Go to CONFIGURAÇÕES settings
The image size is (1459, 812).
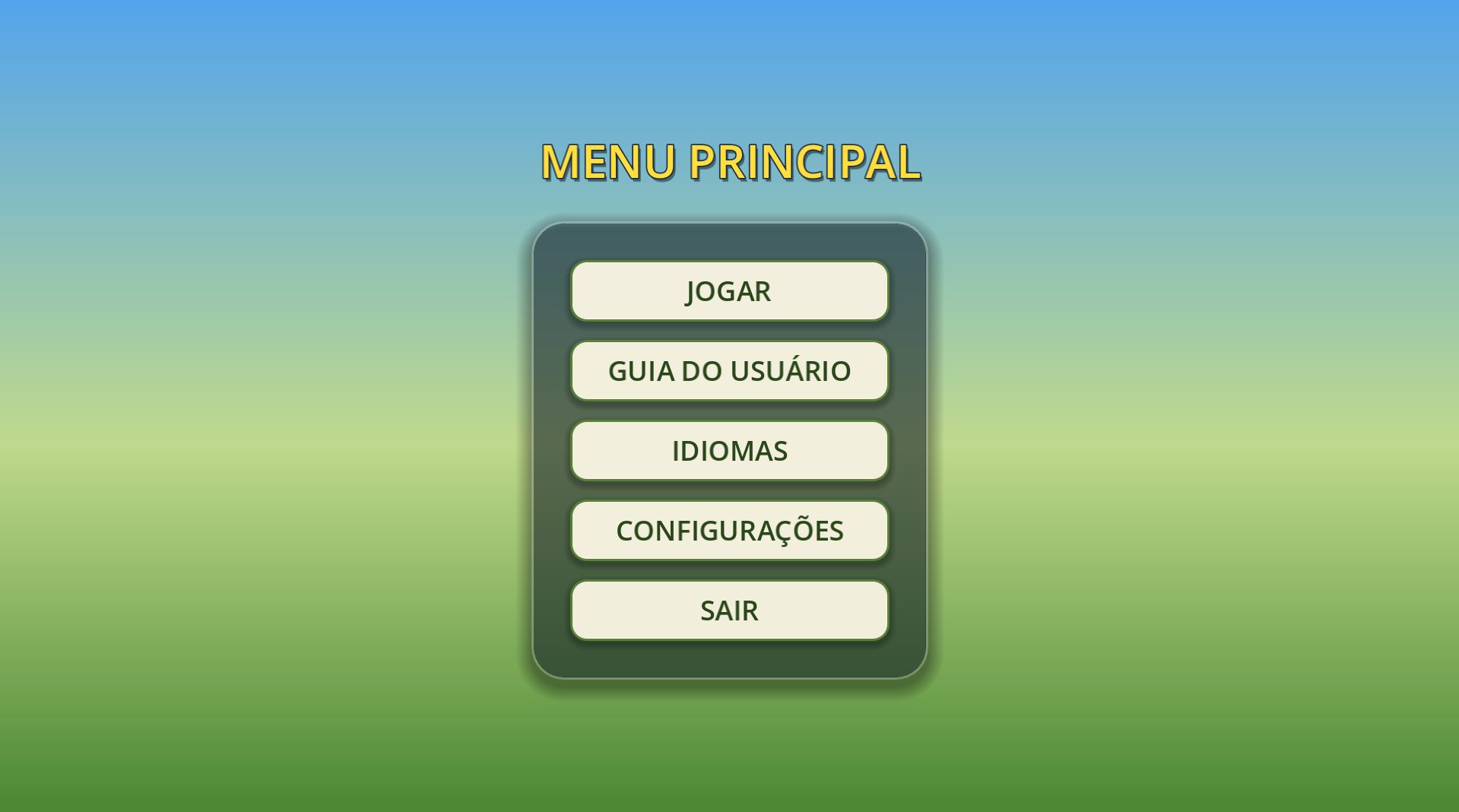(x=729, y=531)
